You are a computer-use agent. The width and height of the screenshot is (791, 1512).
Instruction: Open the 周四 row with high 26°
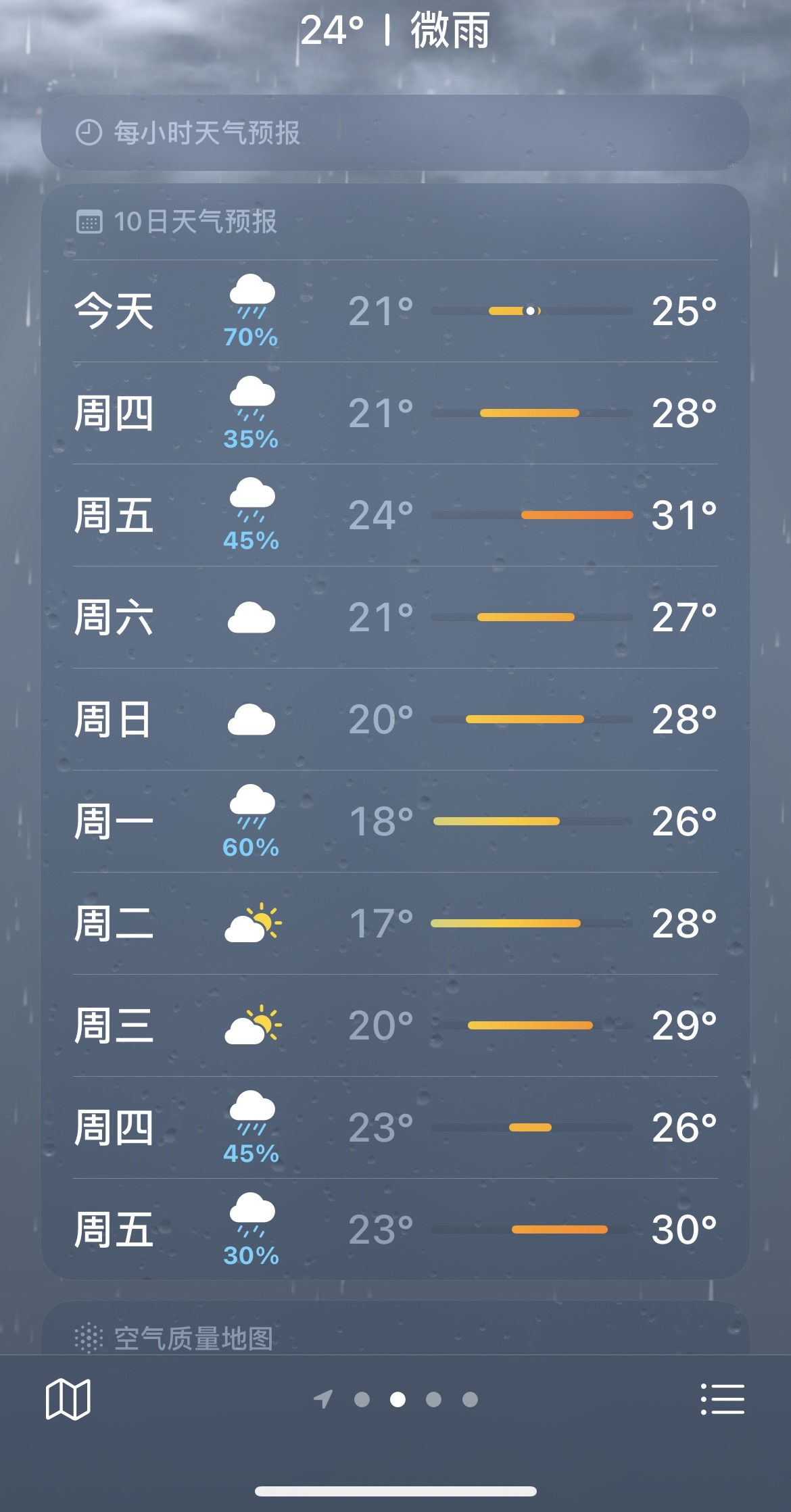tap(395, 1127)
